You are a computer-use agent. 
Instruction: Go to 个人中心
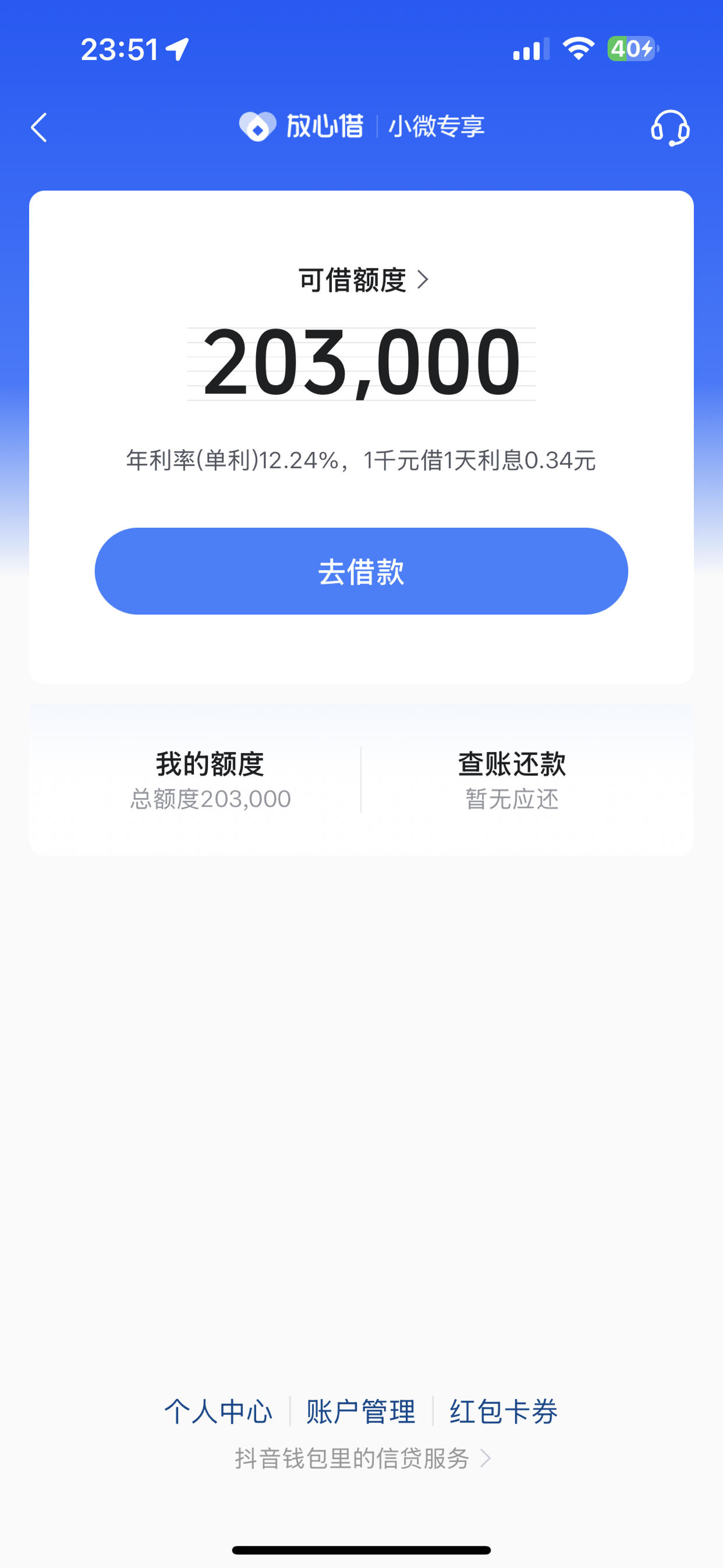click(x=218, y=1411)
